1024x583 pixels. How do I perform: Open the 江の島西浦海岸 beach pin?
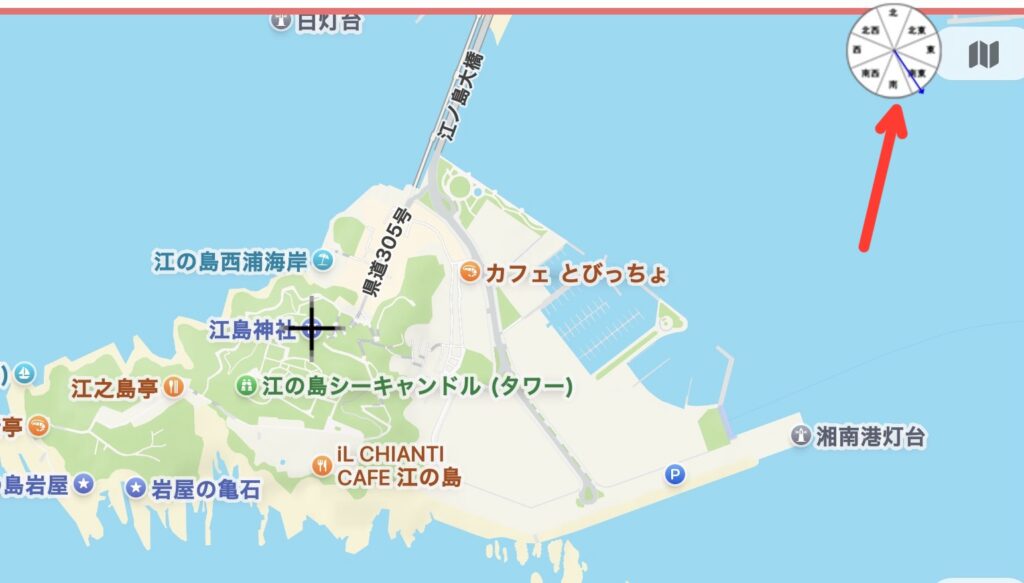point(322,261)
